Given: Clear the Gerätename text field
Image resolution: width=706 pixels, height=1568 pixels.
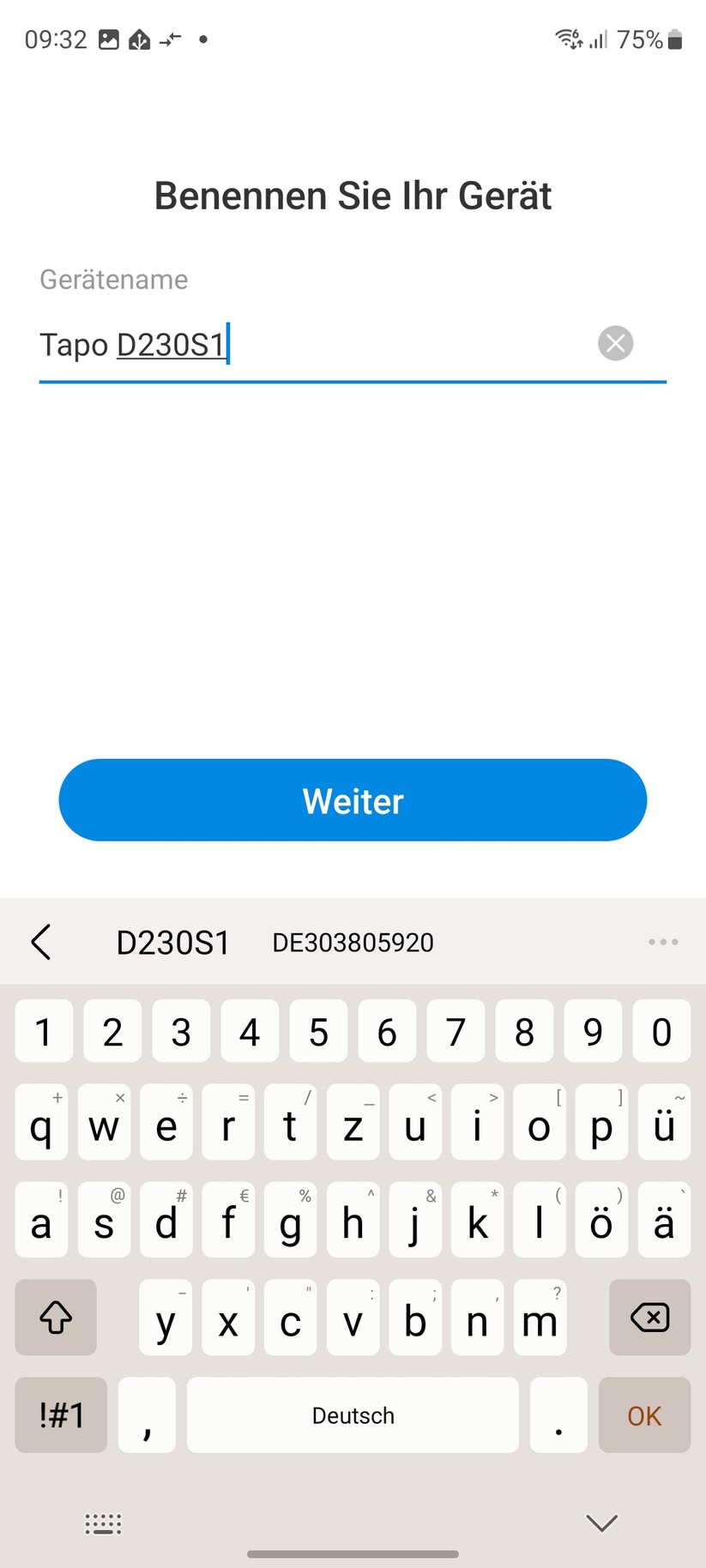Looking at the screenshot, I should [615, 343].
